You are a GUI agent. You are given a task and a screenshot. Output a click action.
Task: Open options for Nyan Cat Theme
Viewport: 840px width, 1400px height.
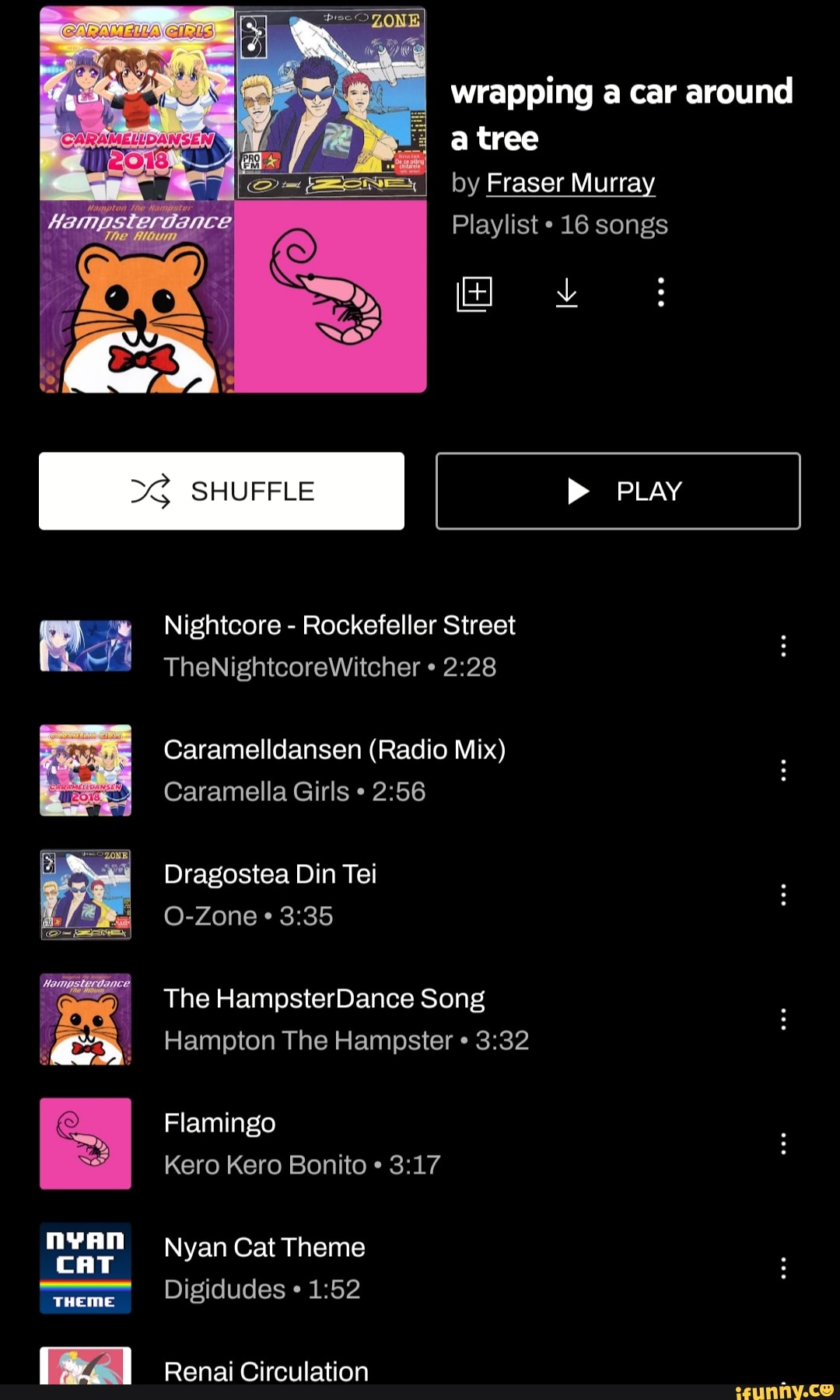(x=783, y=1268)
